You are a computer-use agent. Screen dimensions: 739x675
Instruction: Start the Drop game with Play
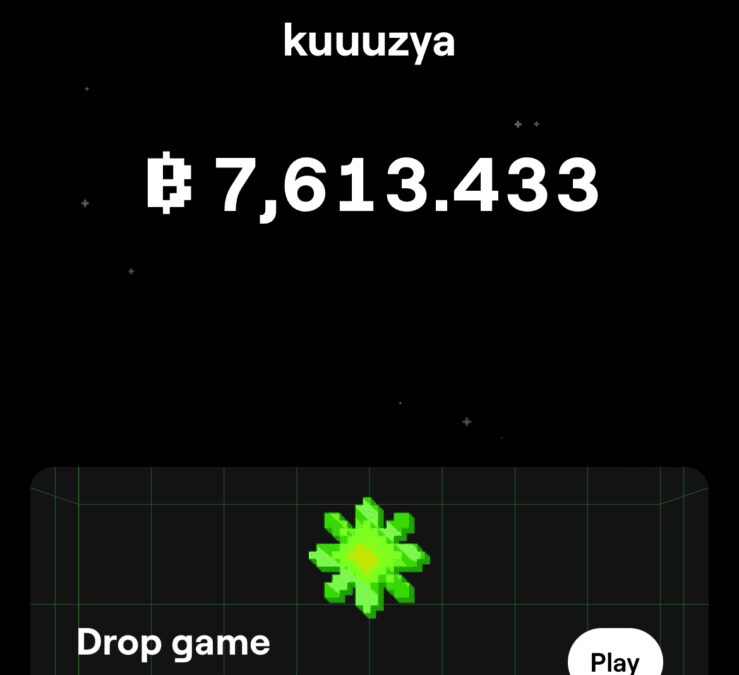(x=614, y=660)
